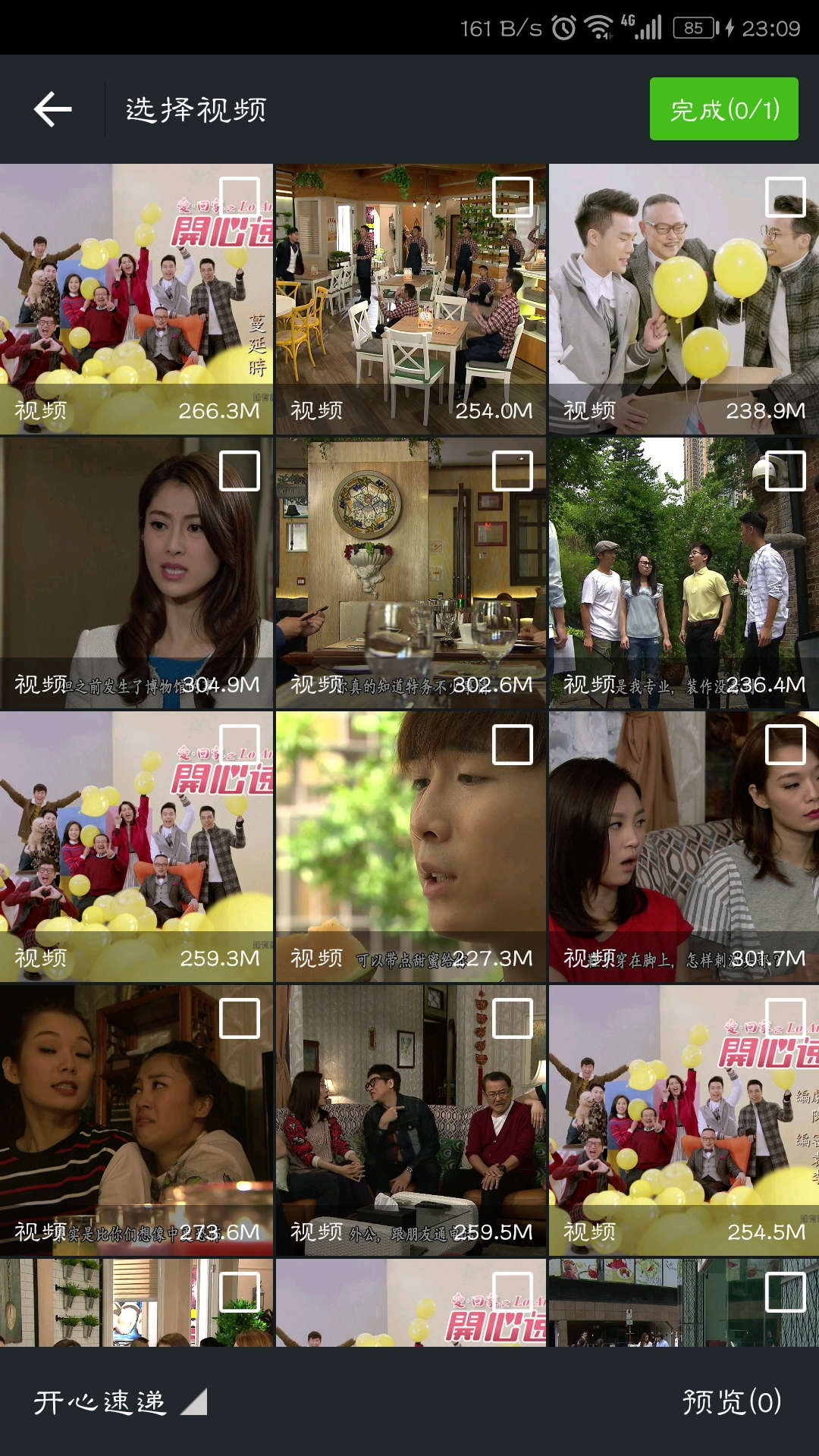Open the 开心速递 album dropdown
Viewport: 819px width, 1456px height.
point(119,1402)
